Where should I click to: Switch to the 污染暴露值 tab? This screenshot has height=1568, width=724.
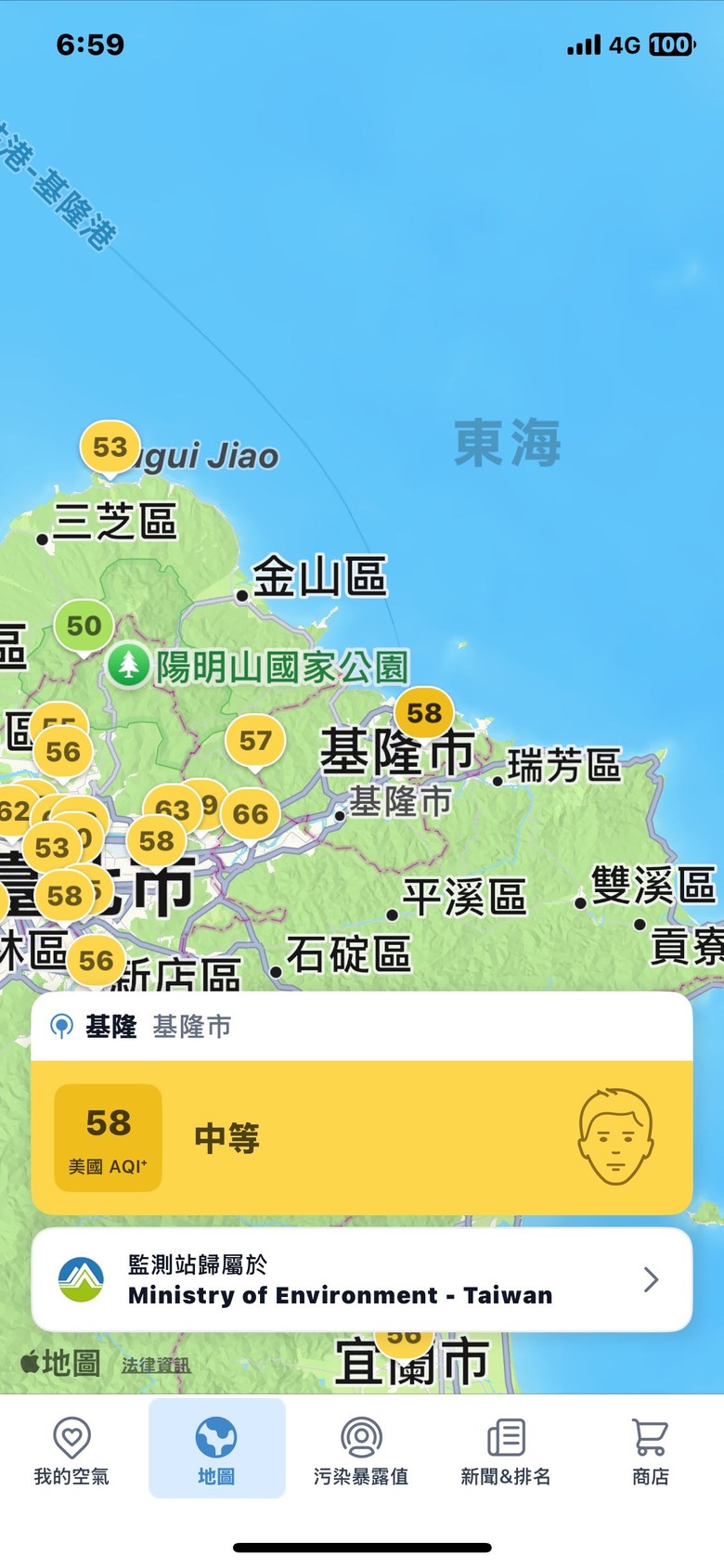(x=361, y=1449)
